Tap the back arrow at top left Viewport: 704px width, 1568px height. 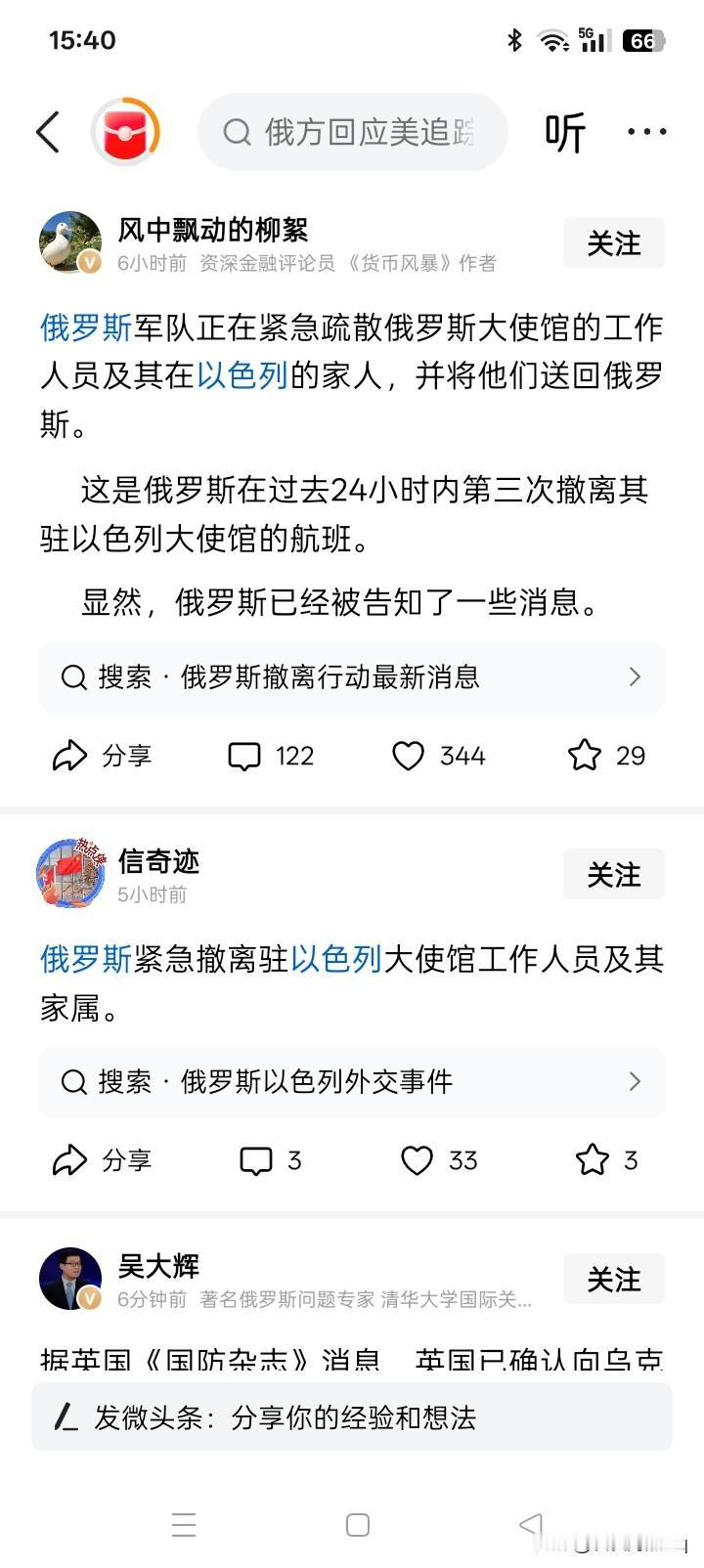49,132
